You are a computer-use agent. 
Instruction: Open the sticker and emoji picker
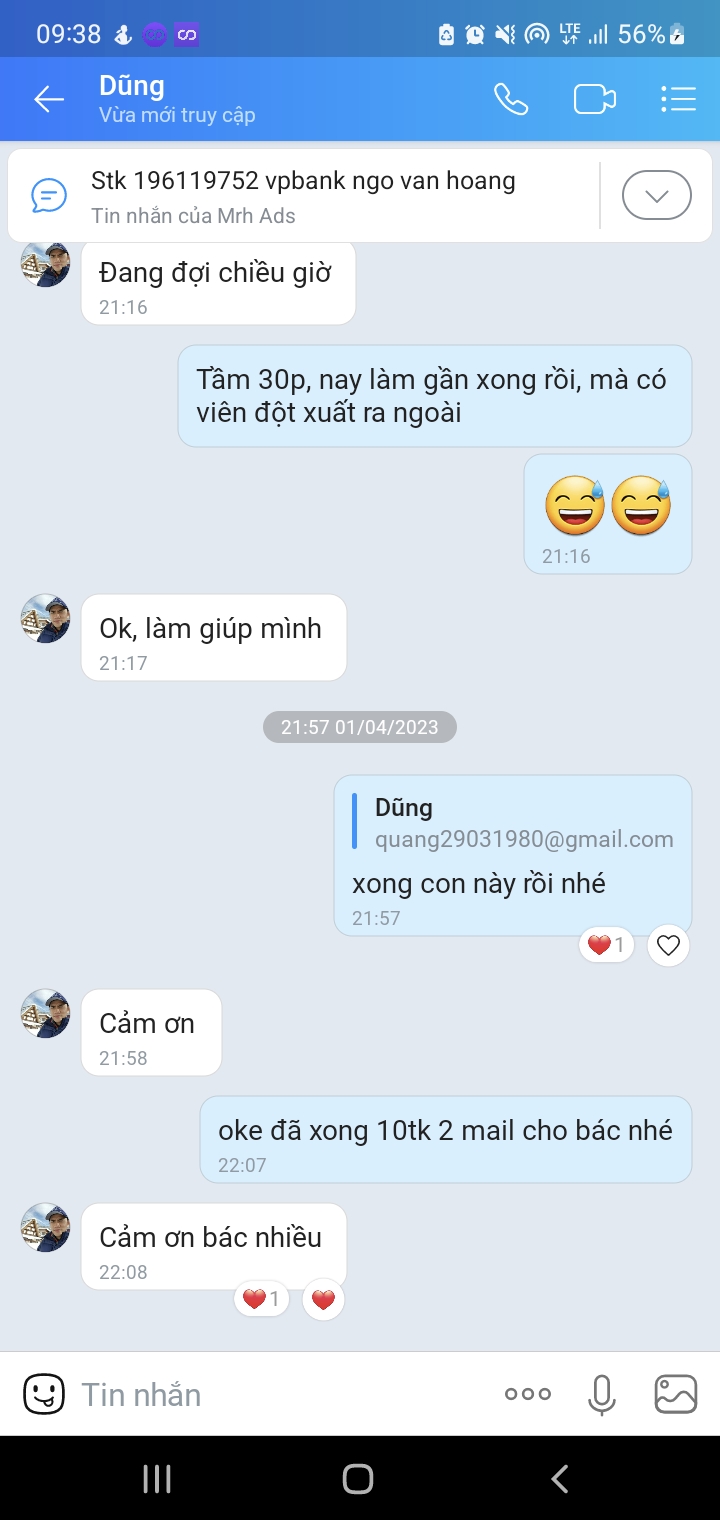point(44,1394)
